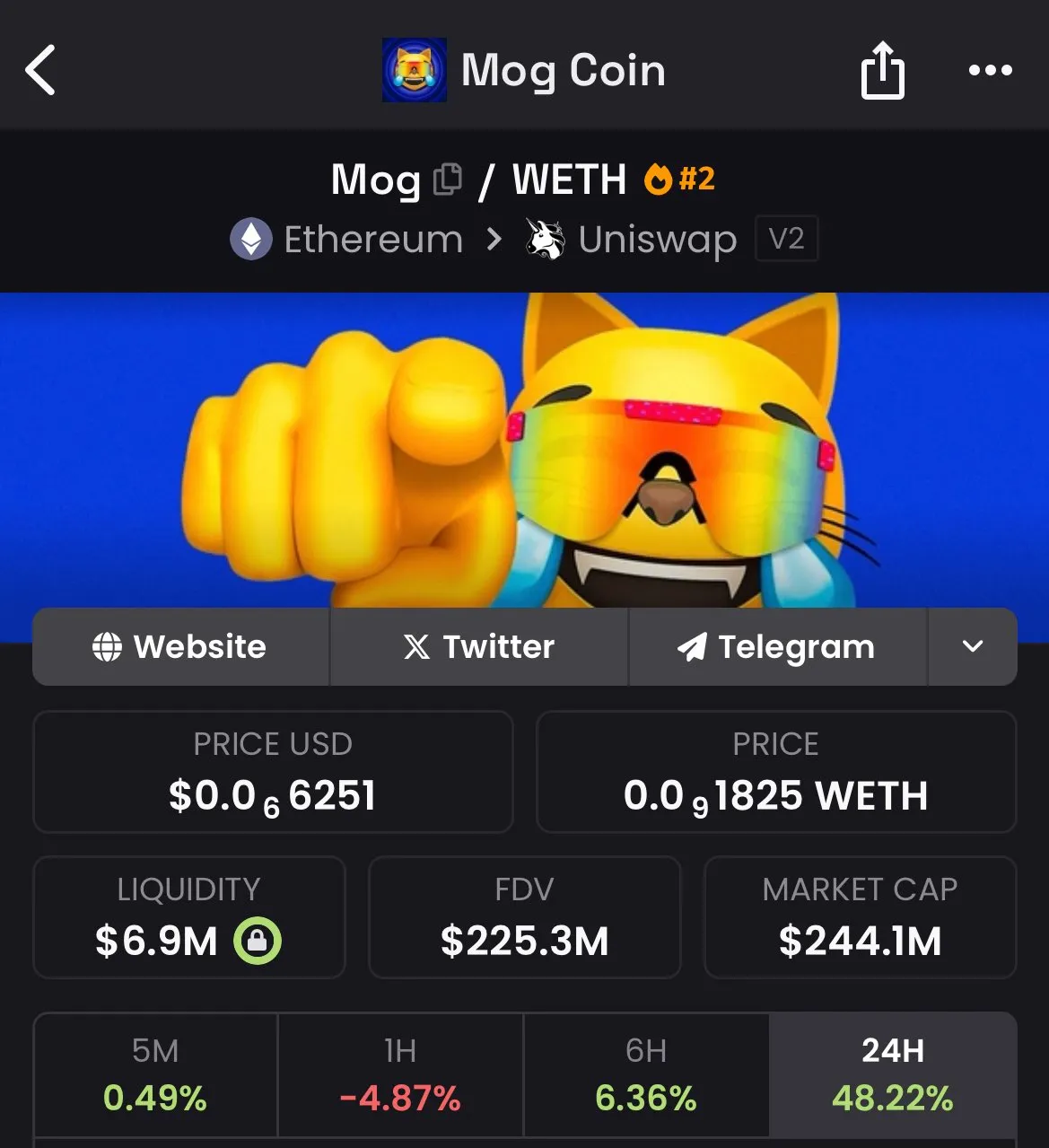Click the Ethereum chain icon
The width and height of the screenshot is (1049, 1148).
(252, 239)
